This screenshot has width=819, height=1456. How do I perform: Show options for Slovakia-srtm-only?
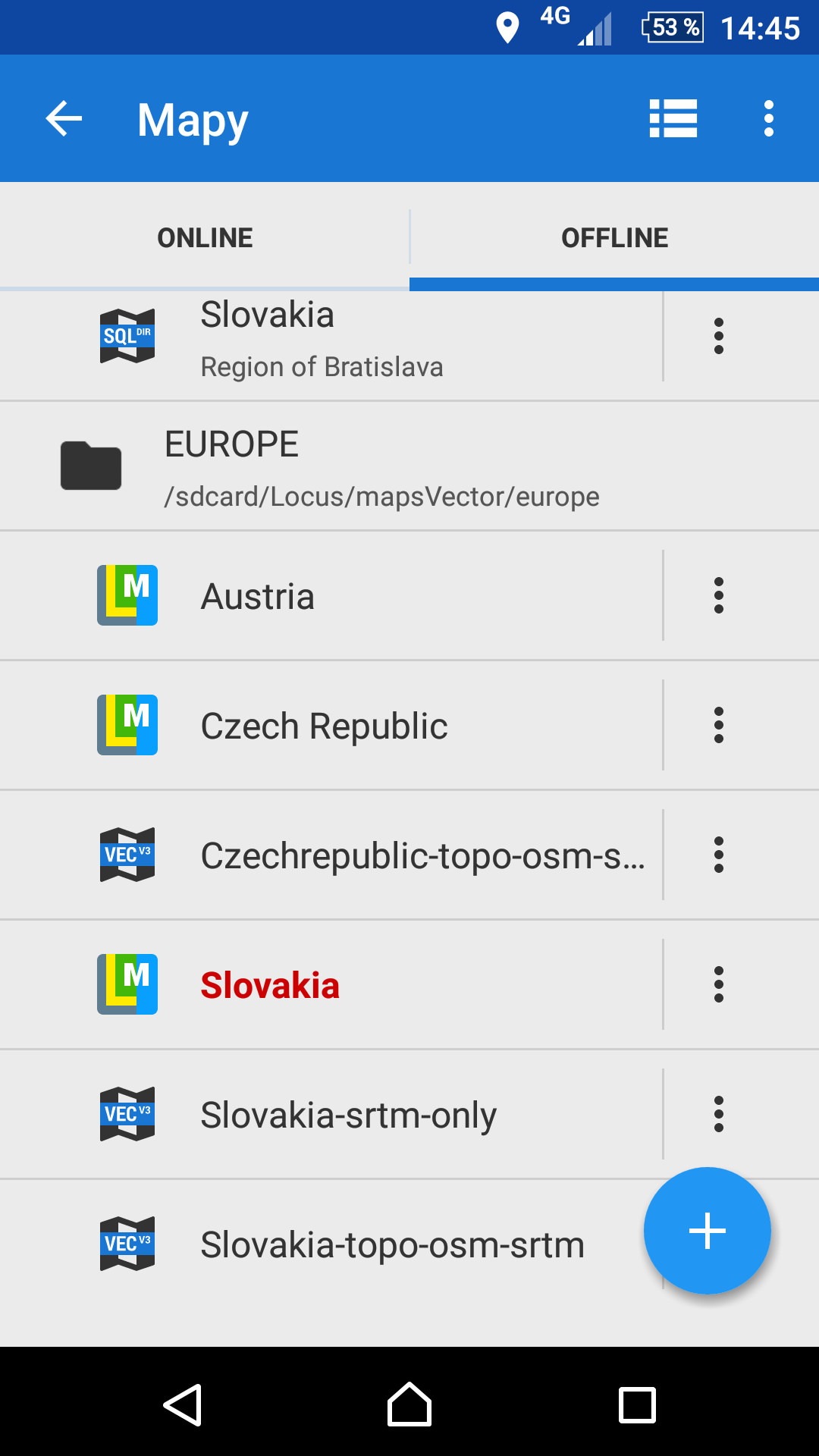718,1114
